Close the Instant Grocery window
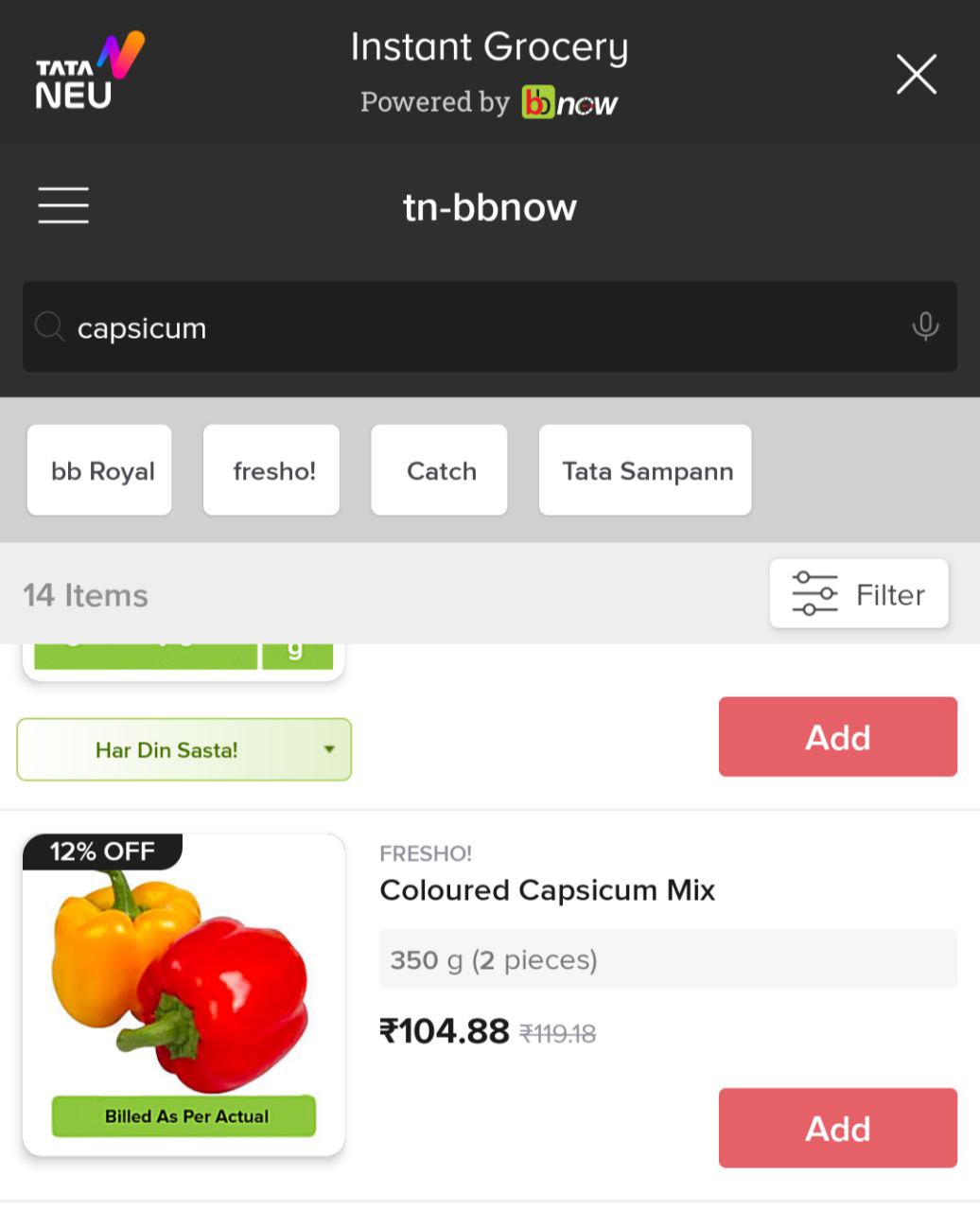 tap(916, 74)
